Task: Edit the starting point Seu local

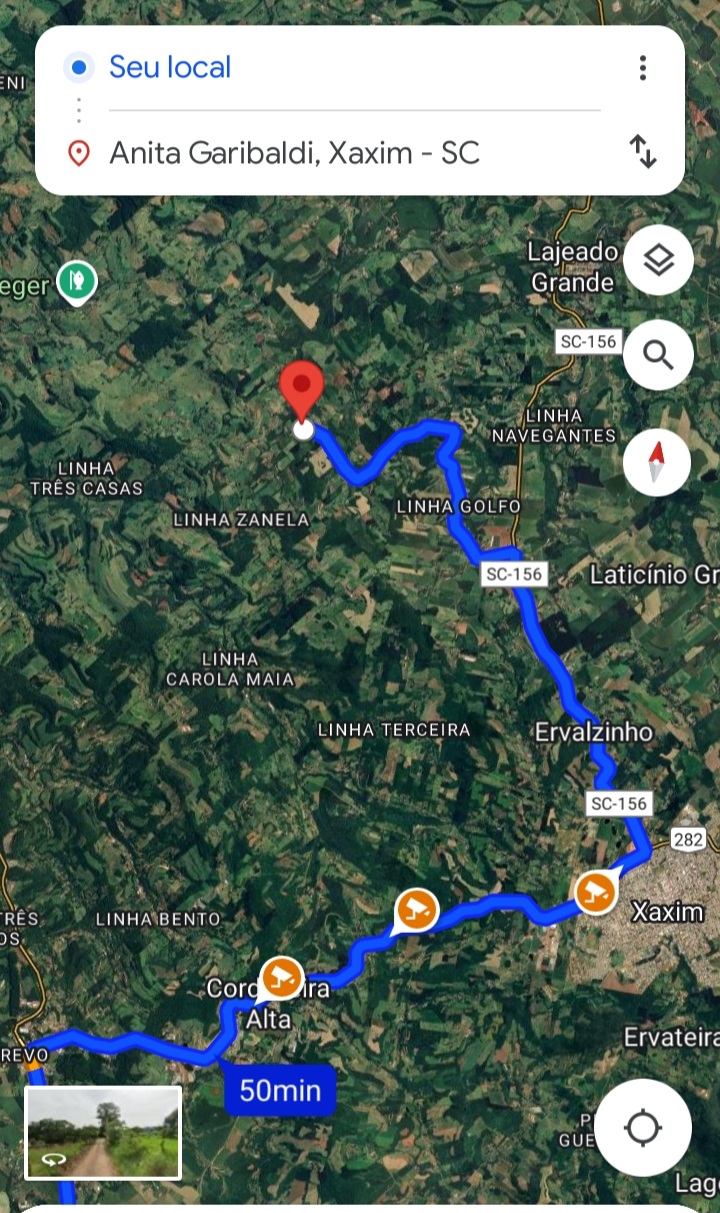Action: point(300,68)
